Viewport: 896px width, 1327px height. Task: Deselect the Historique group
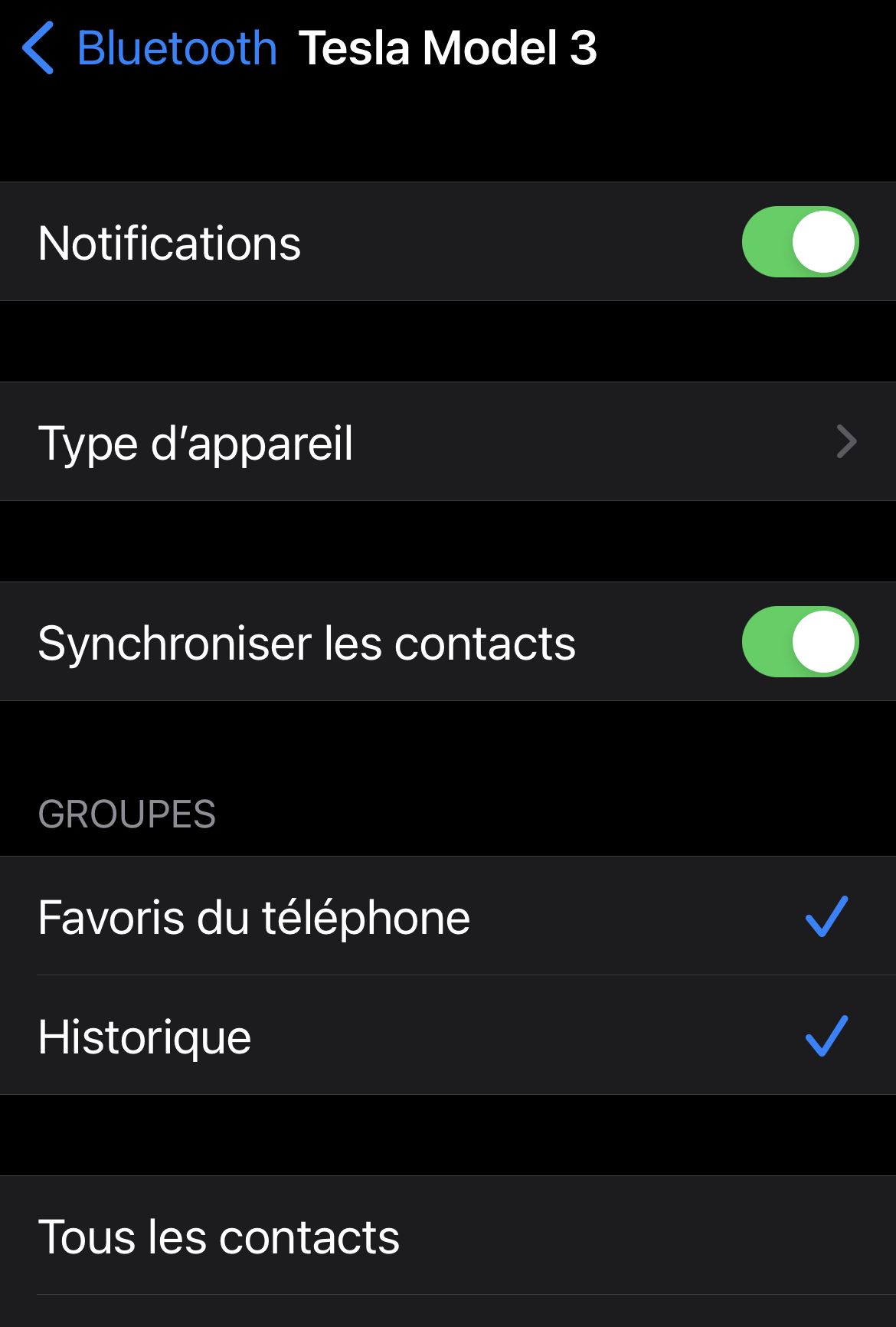(448, 1036)
